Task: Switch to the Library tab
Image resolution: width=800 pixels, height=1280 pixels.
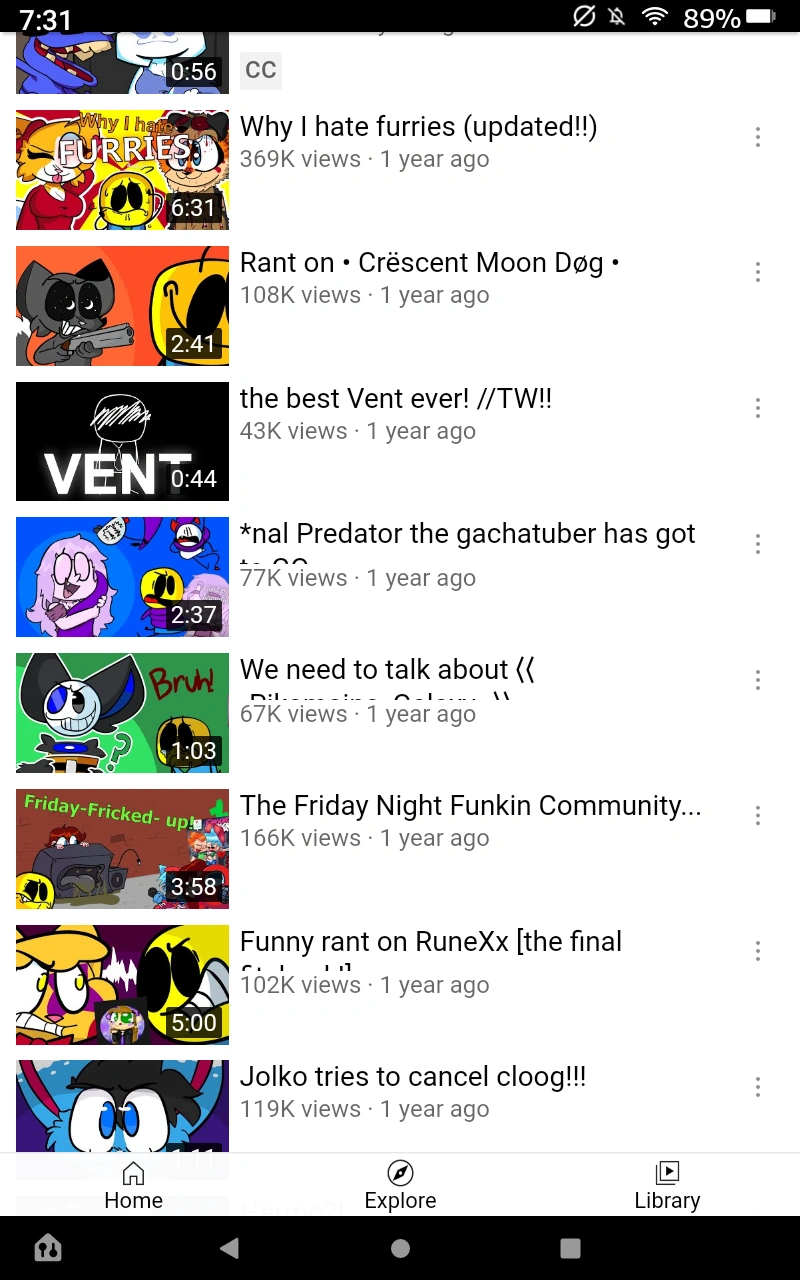Action: [x=667, y=1186]
